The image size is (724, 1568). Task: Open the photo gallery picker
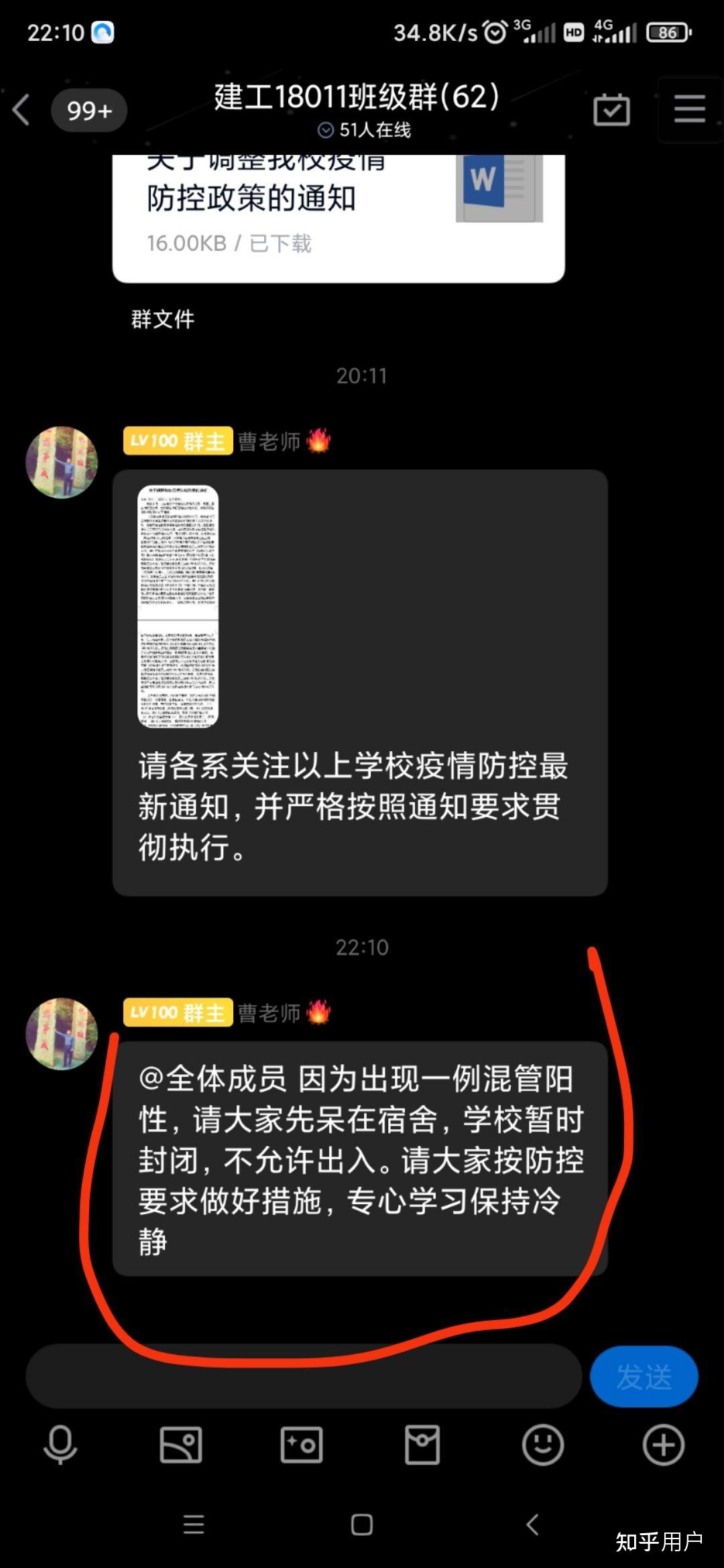click(x=181, y=1445)
